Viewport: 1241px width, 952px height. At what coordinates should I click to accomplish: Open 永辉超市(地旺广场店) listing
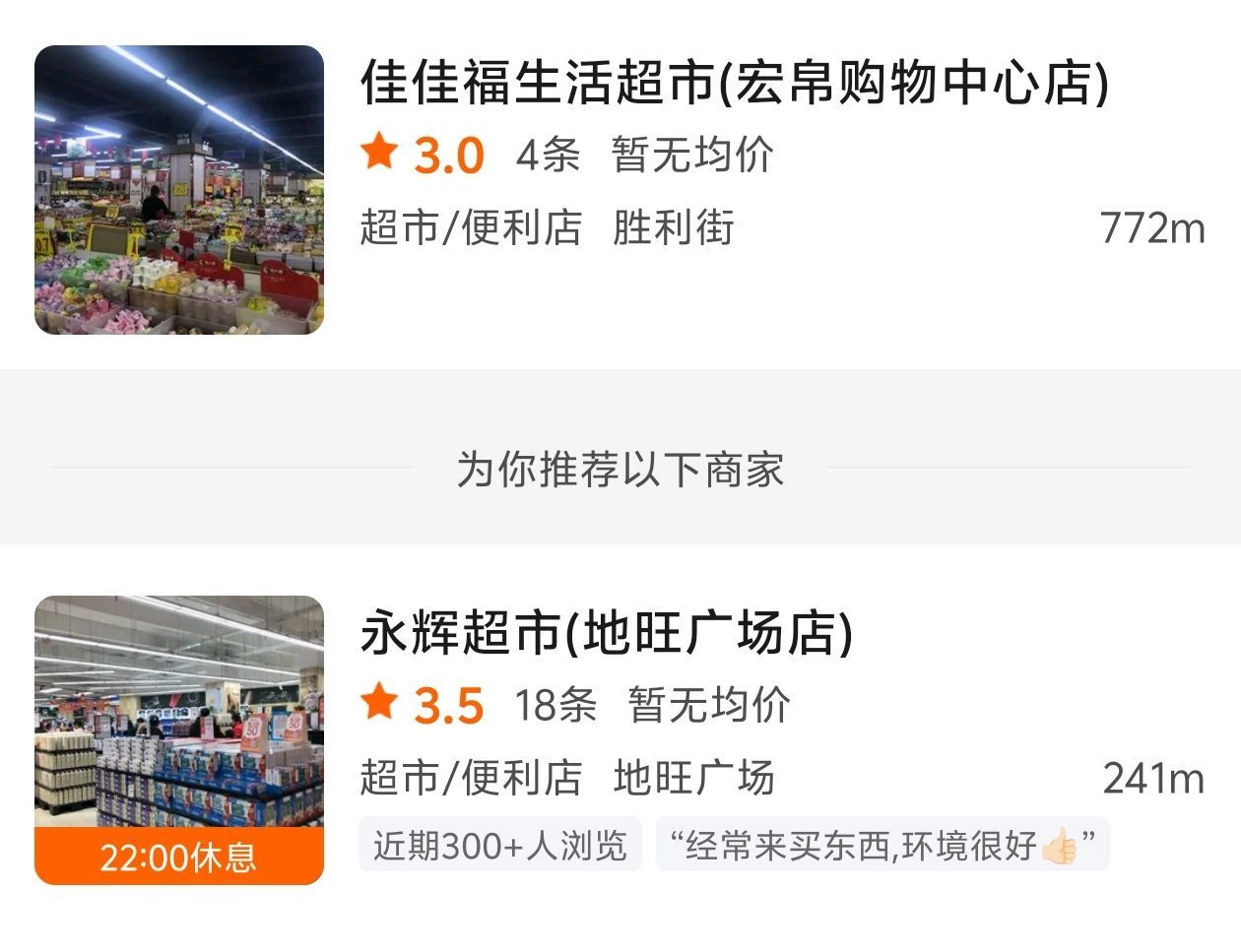click(x=606, y=633)
